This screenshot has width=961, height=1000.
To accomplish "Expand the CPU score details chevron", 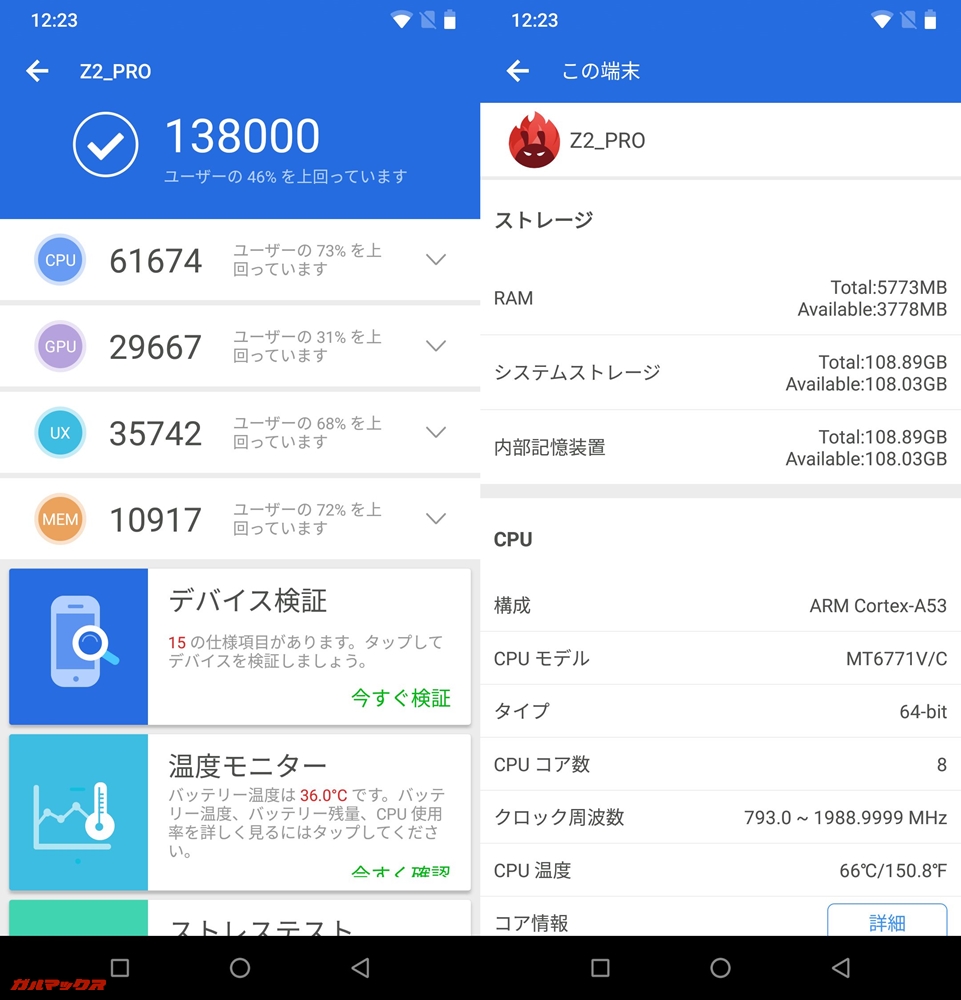I will click(436, 260).
